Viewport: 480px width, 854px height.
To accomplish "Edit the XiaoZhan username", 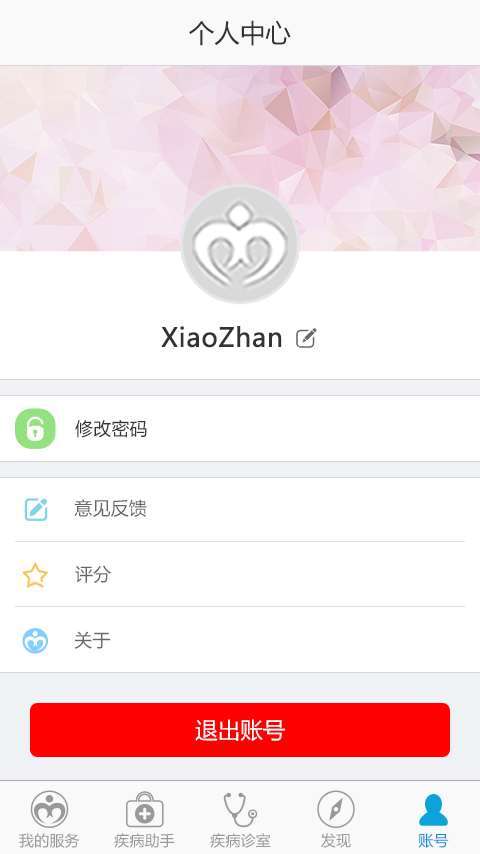I will (x=306, y=338).
